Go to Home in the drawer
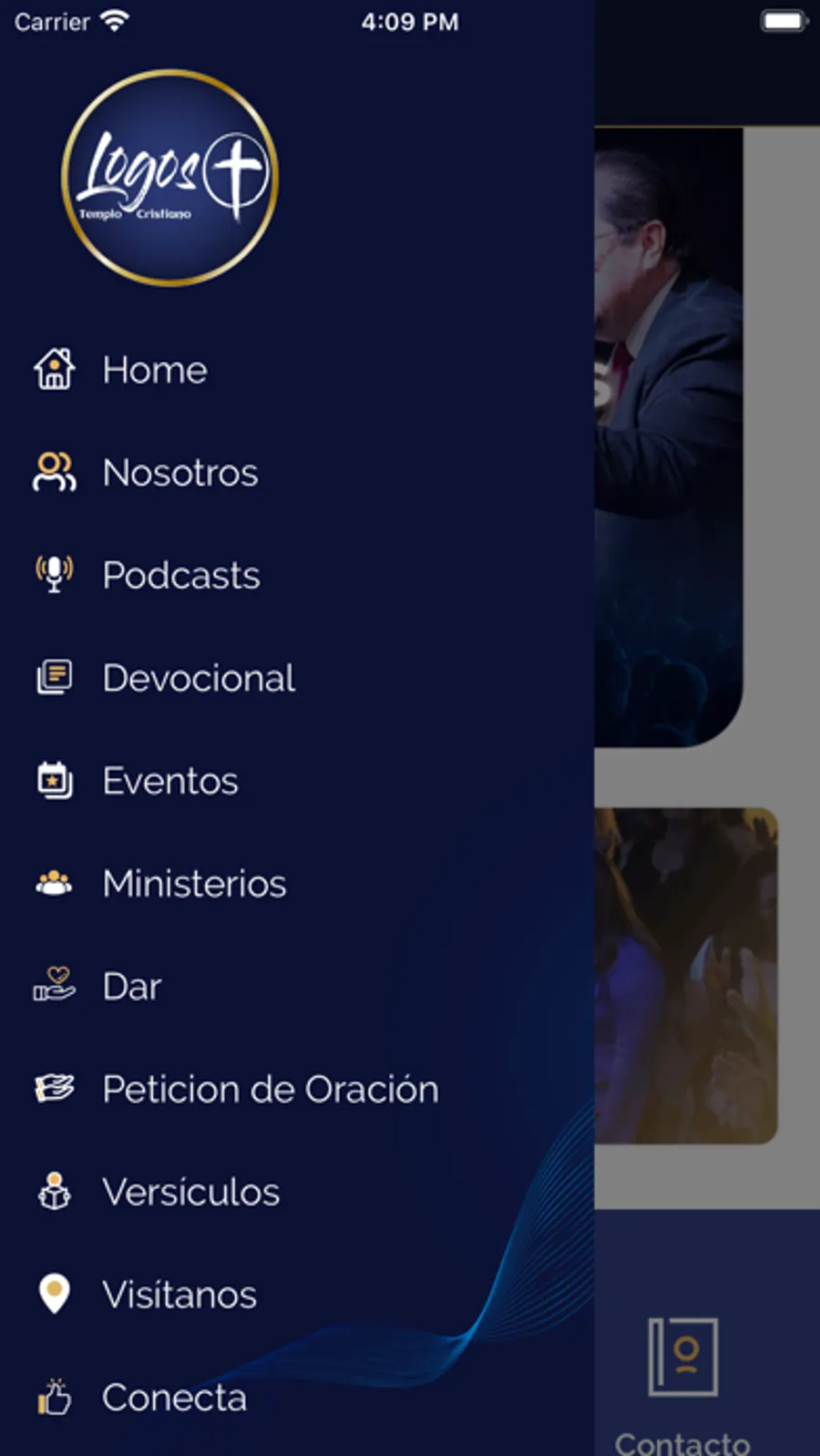The image size is (820, 1456). 153,370
